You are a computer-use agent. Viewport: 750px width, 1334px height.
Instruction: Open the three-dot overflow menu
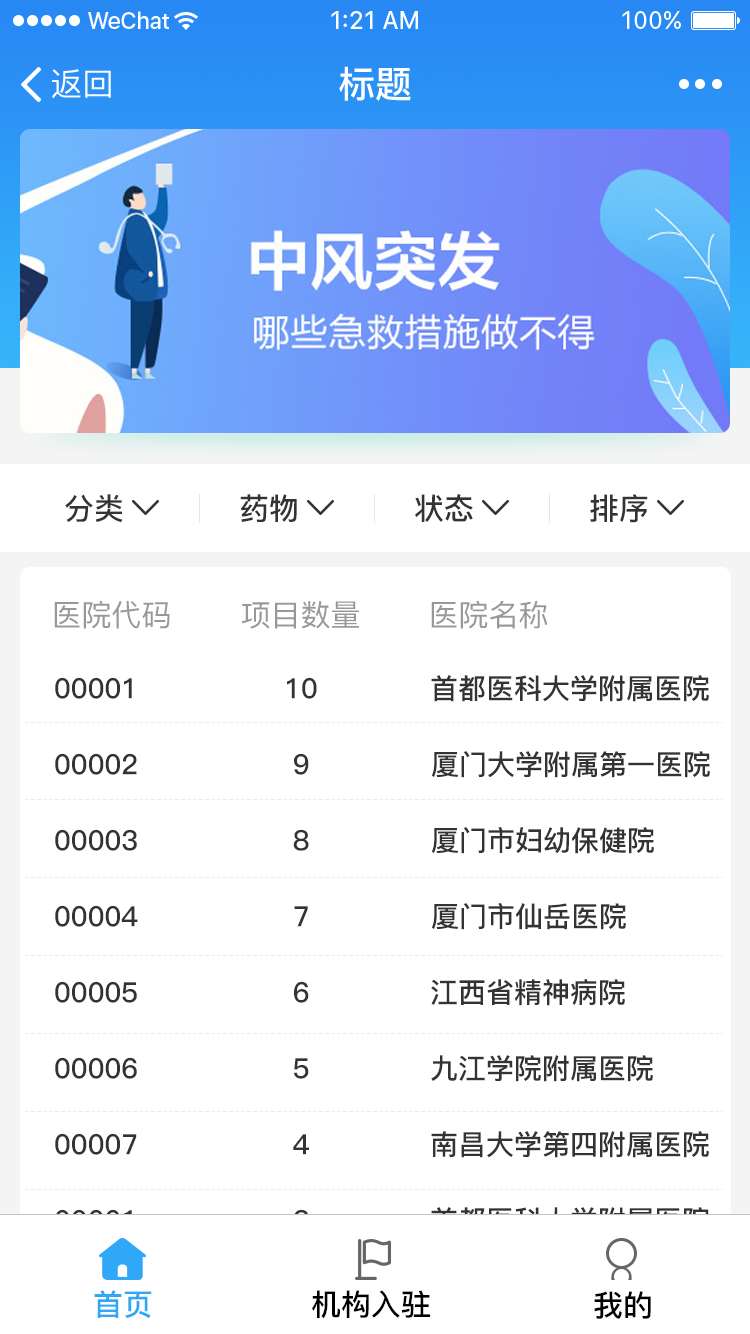pos(700,84)
